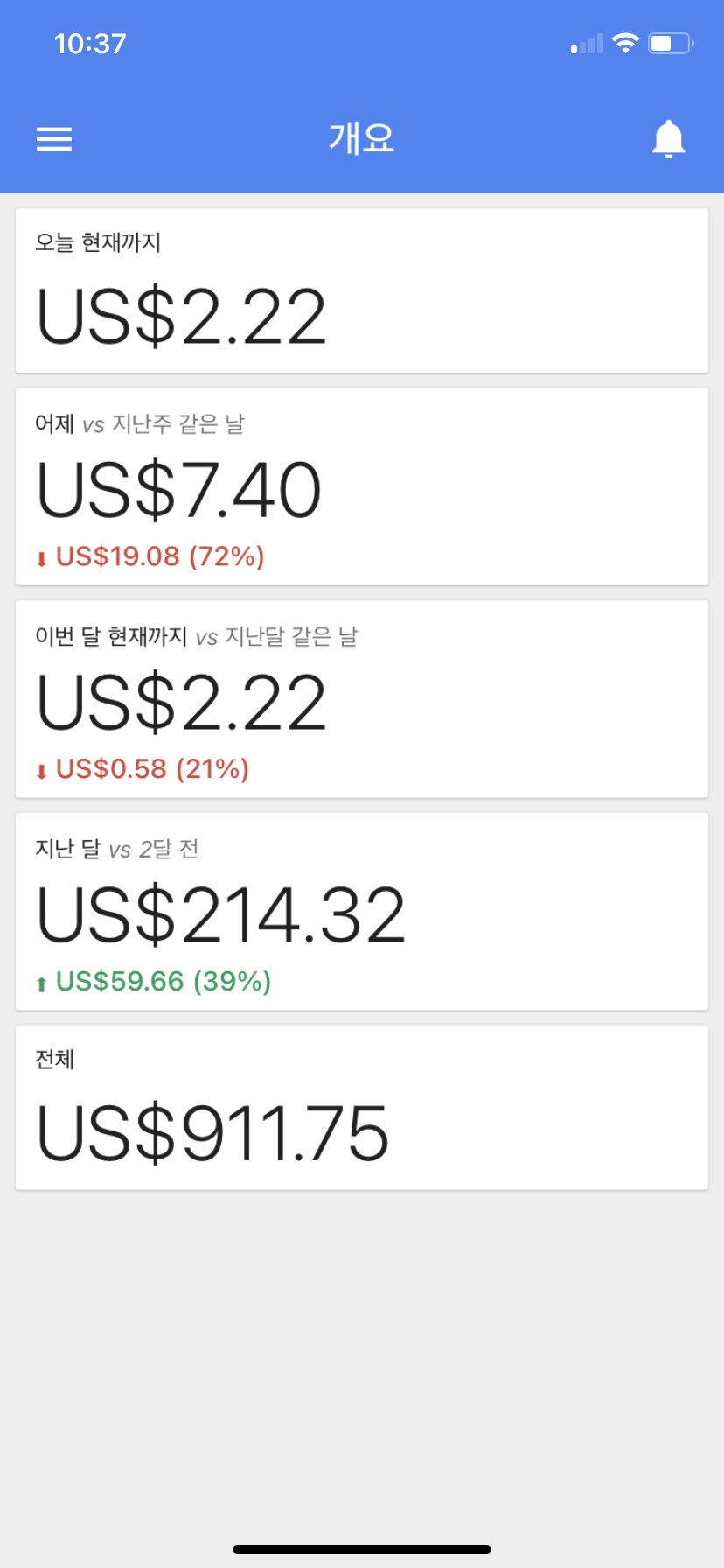Tap the '개요' title in the header
Screen dimensions: 724x1568
point(362,139)
